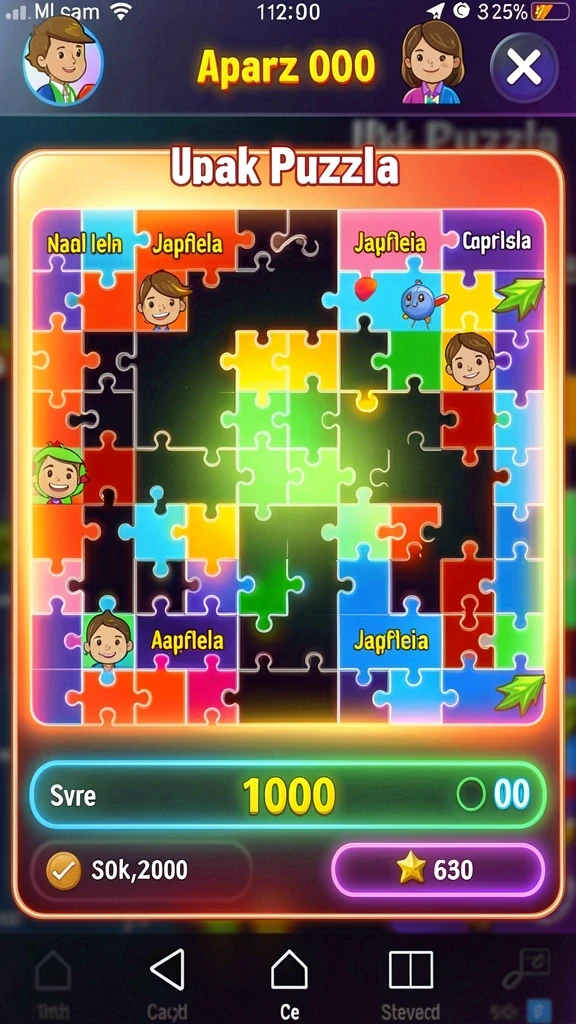Tap the star 630 button

[438, 870]
